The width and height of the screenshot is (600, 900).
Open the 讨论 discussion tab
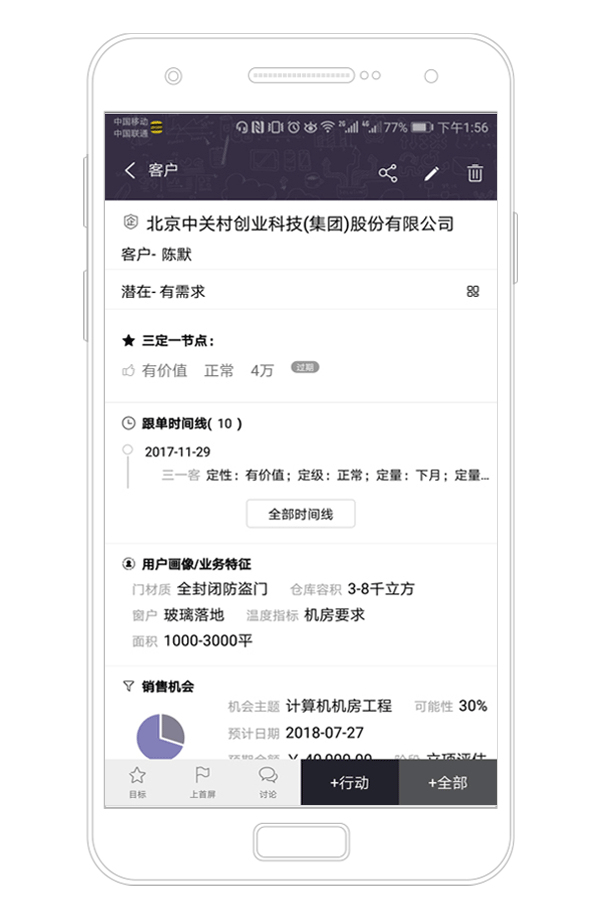click(x=268, y=781)
